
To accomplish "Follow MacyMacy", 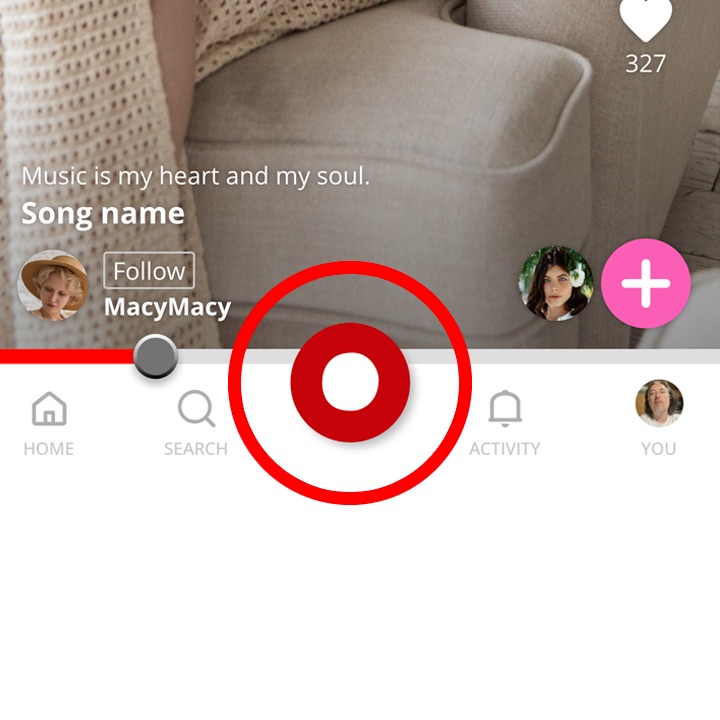I will [x=149, y=271].
